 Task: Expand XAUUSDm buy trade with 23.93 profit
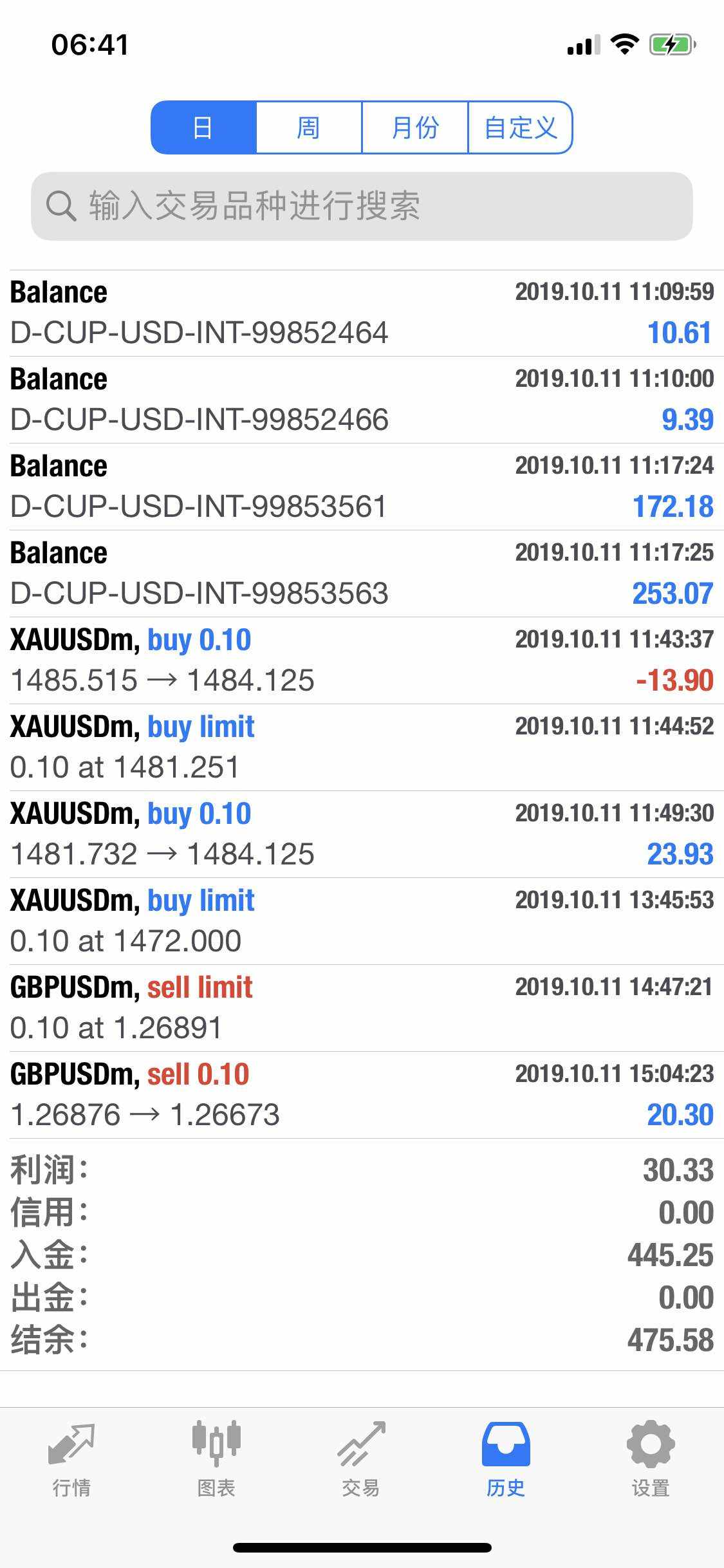pyautogui.click(x=362, y=834)
